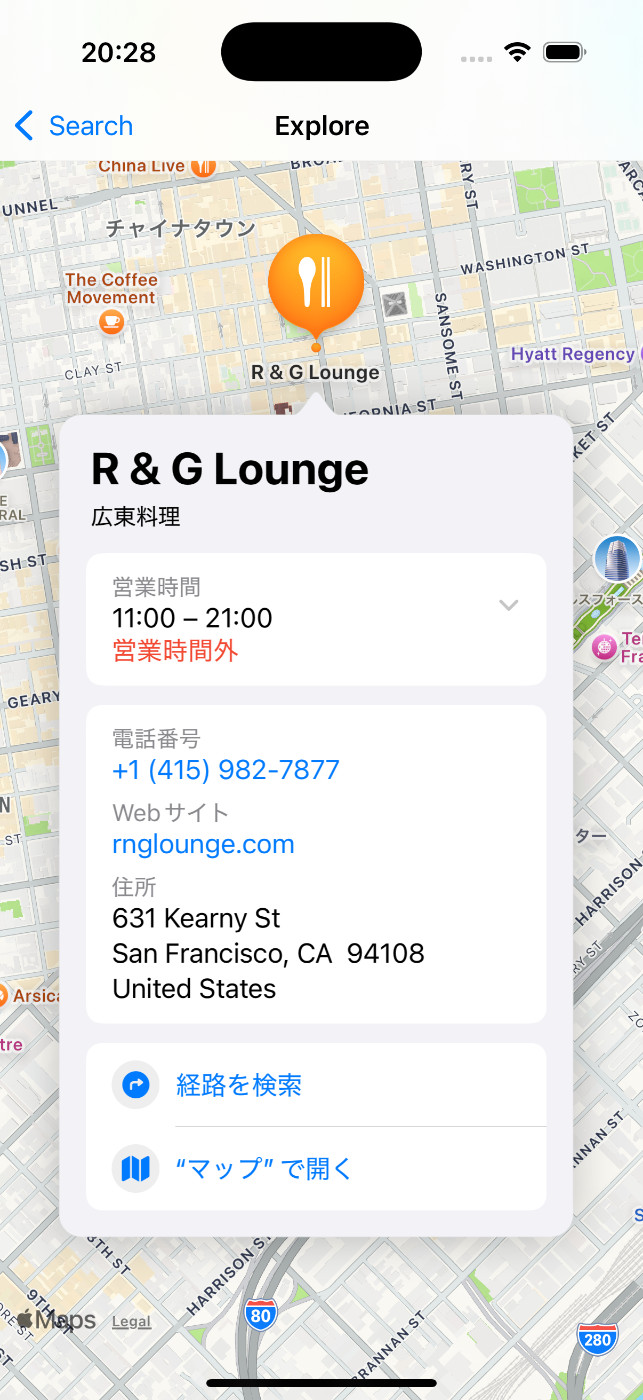
Task: Open the rnglounge.com website link
Action: click(x=204, y=844)
